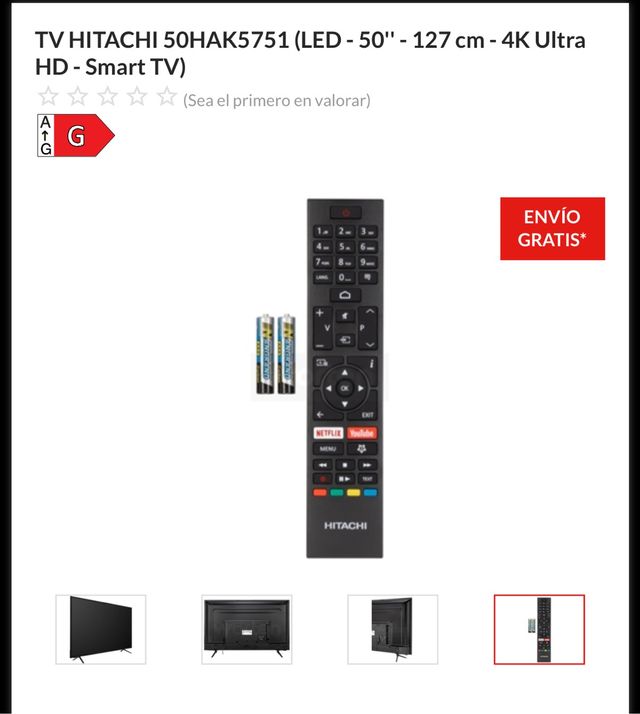Image resolution: width=640 pixels, height=714 pixels.
Task: View the side angle TV thumbnail
Action: [x=392, y=629]
